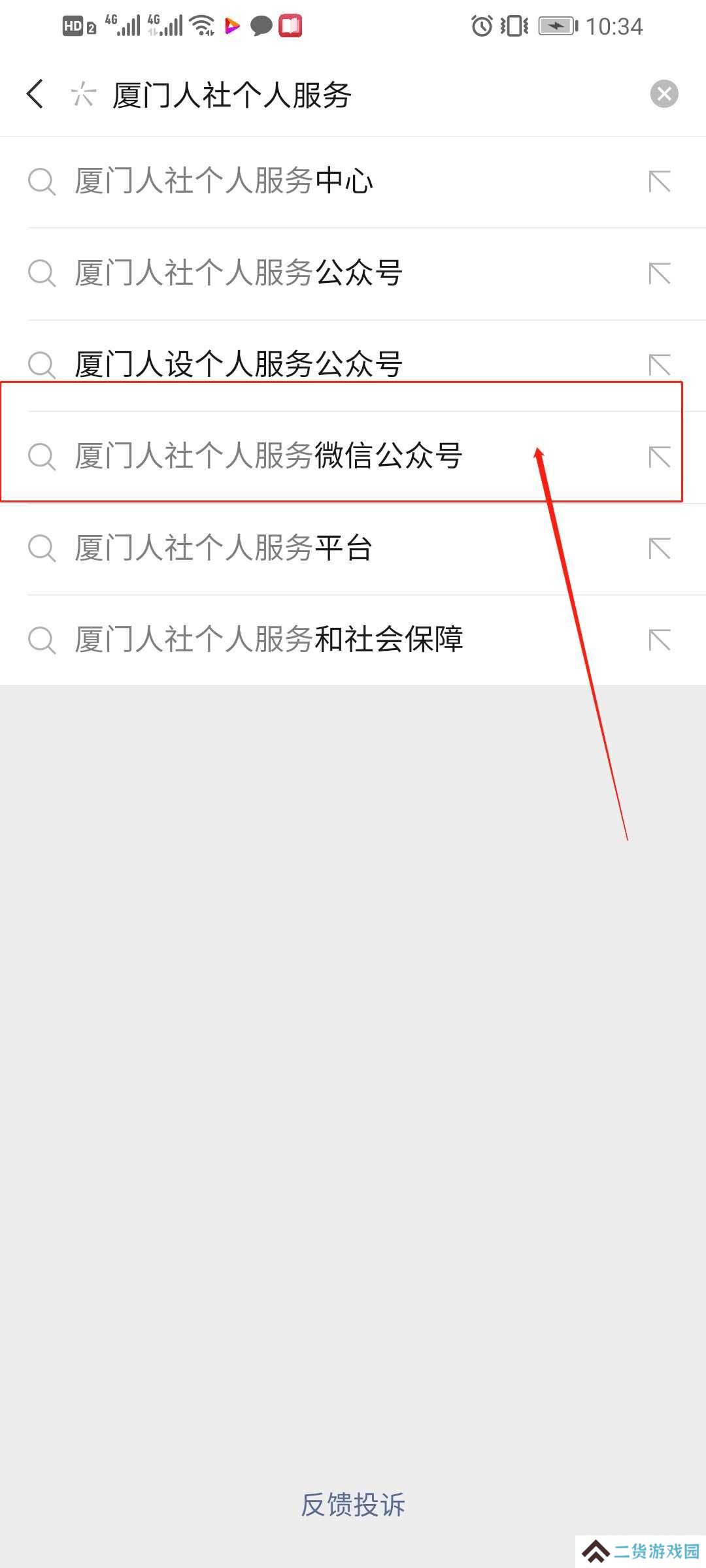Pick suggestion 厦门人社个人服务和社会保障

[x=268, y=640]
